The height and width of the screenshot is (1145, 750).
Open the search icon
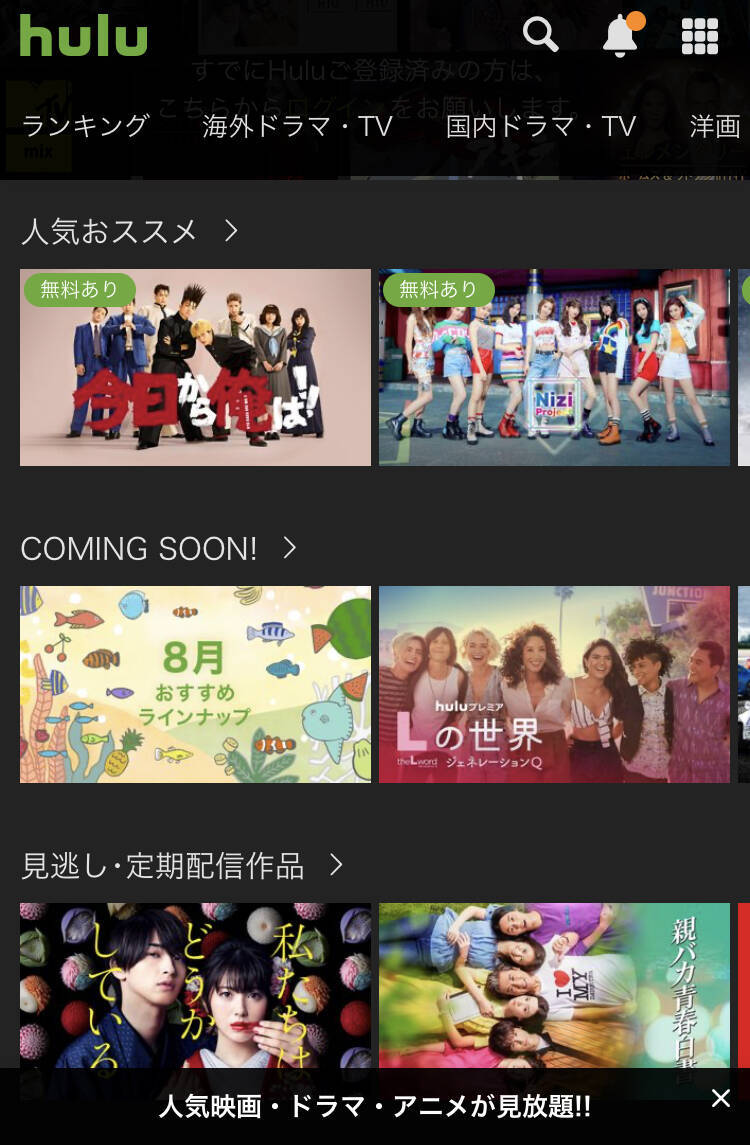540,36
